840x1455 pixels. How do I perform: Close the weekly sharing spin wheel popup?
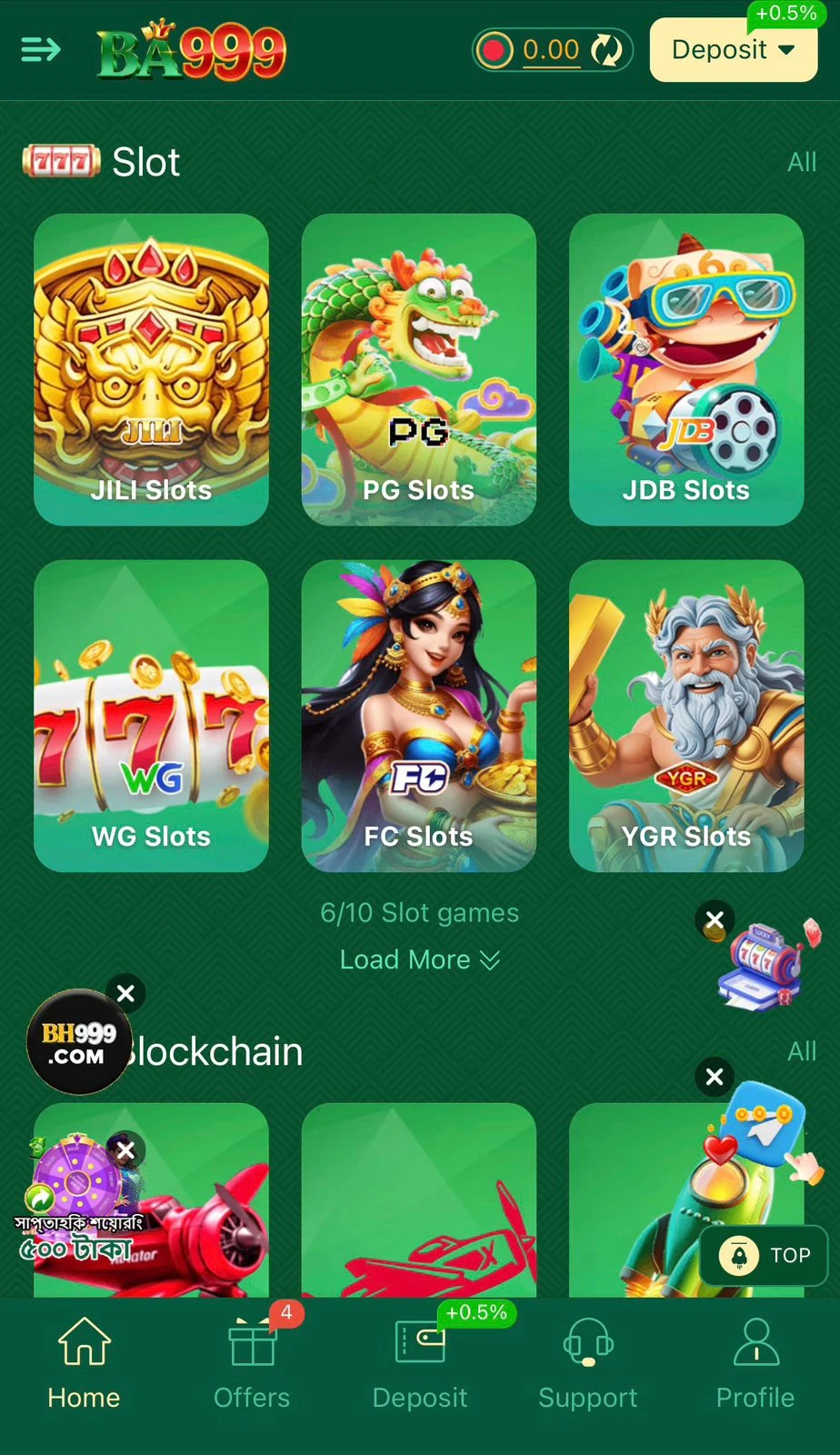tap(125, 1150)
